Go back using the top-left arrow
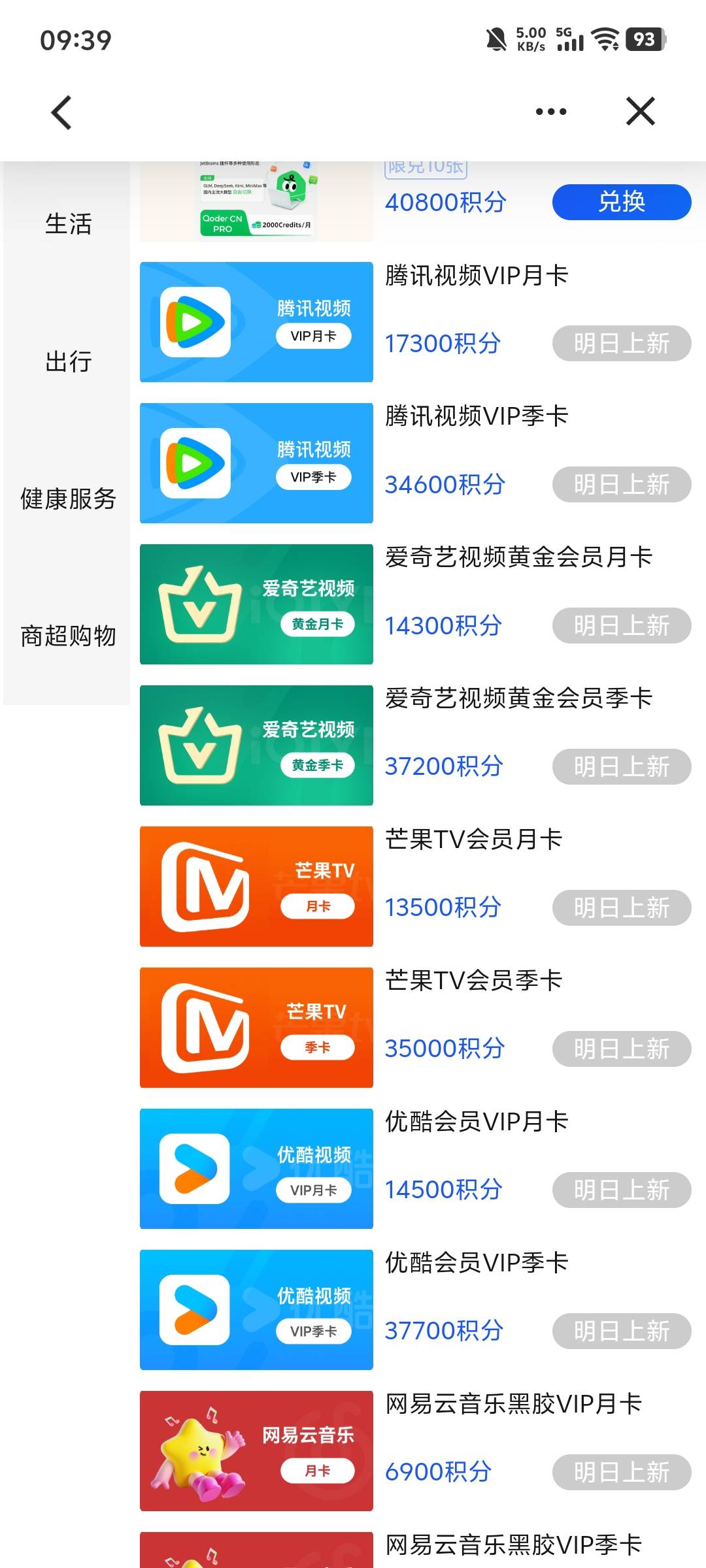The height and width of the screenshot is (1568, 706). (x=61, y=112)
